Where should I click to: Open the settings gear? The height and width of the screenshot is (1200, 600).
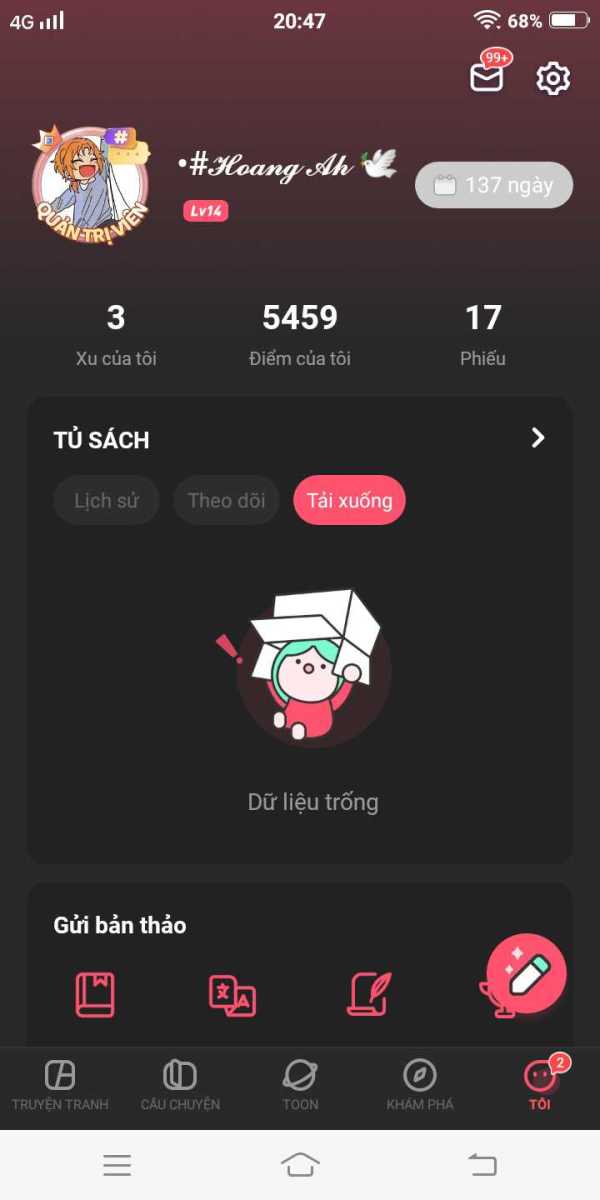coord(553,78)
